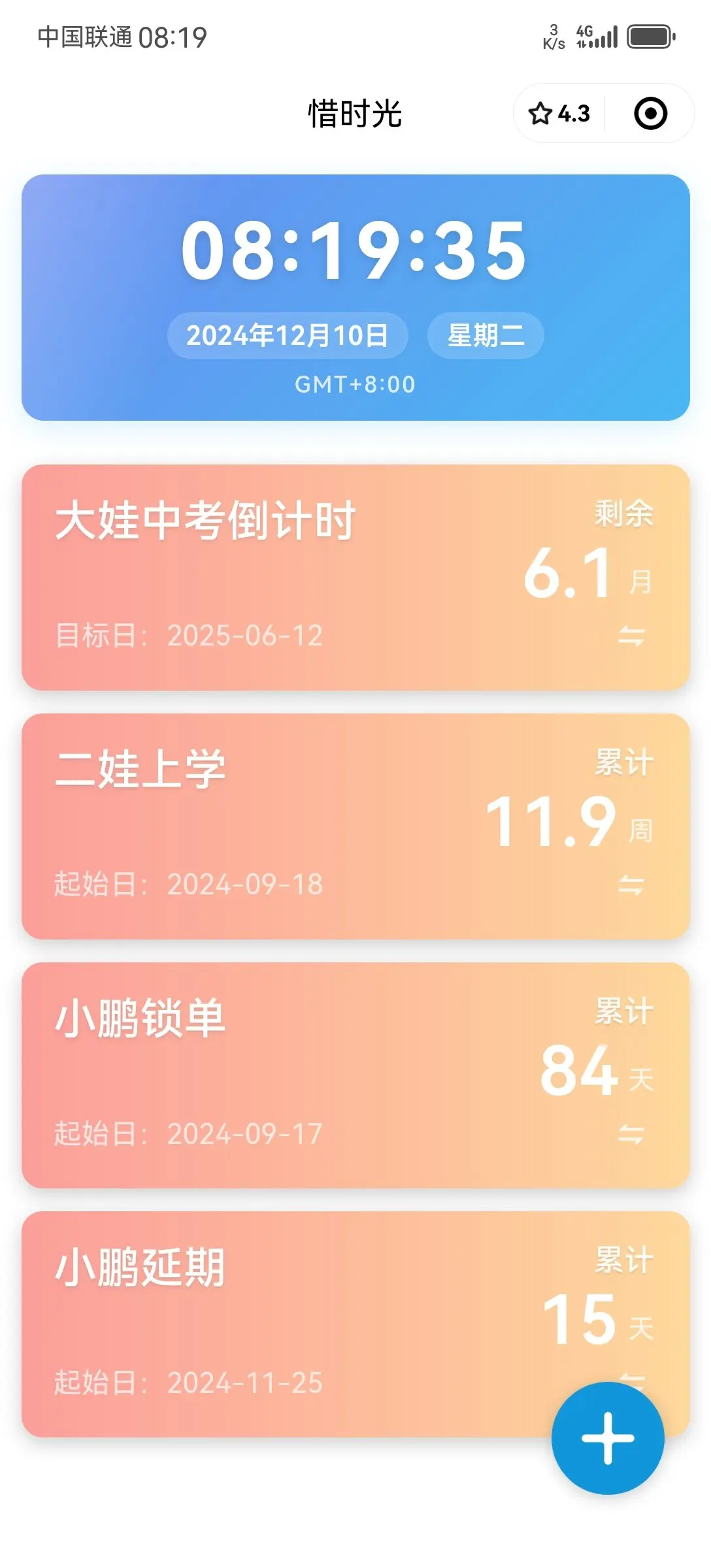The width and height of the screenshot is (711, 1568).
Task: Close the mini program with the circle icon
Action: [650, 114]
